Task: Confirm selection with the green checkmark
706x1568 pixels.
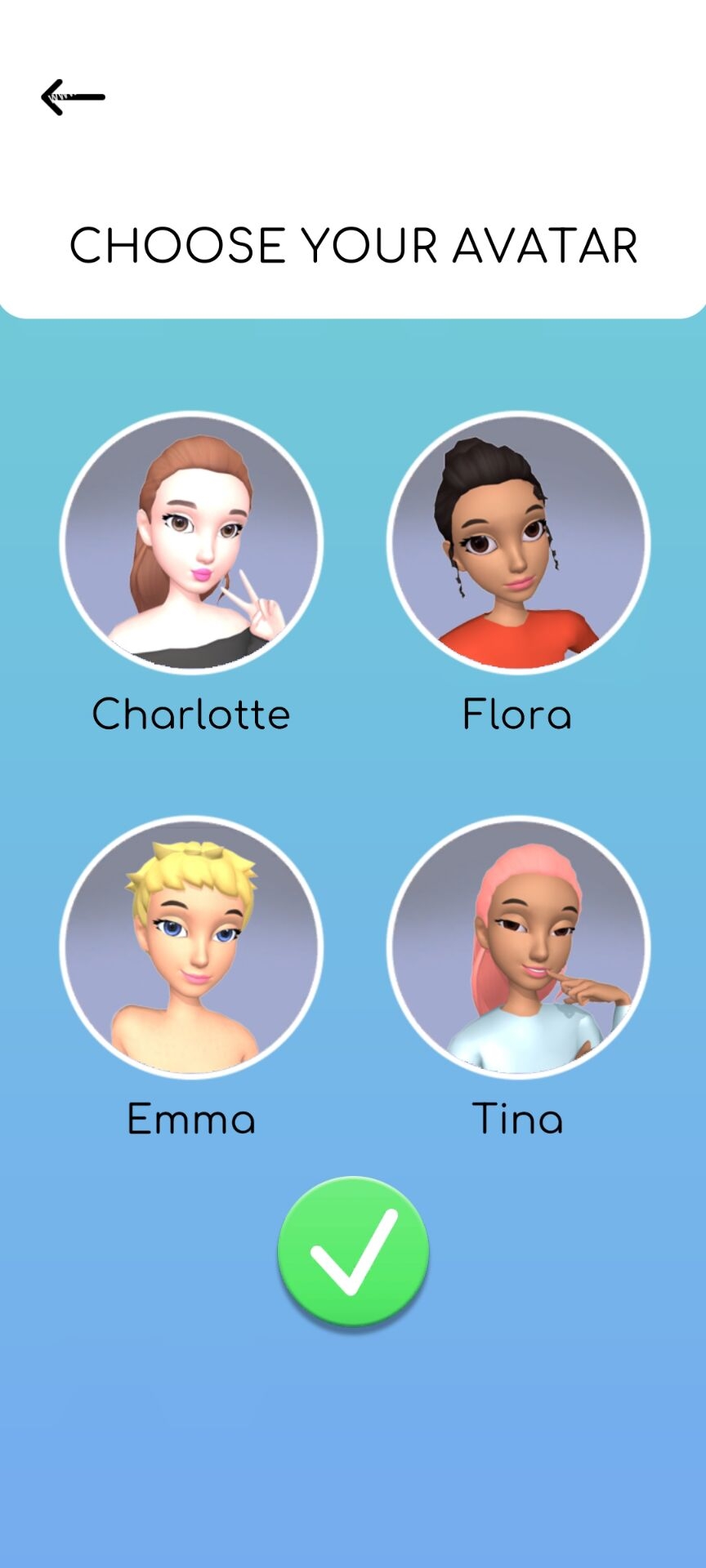Action: [x=353, y=1251]
